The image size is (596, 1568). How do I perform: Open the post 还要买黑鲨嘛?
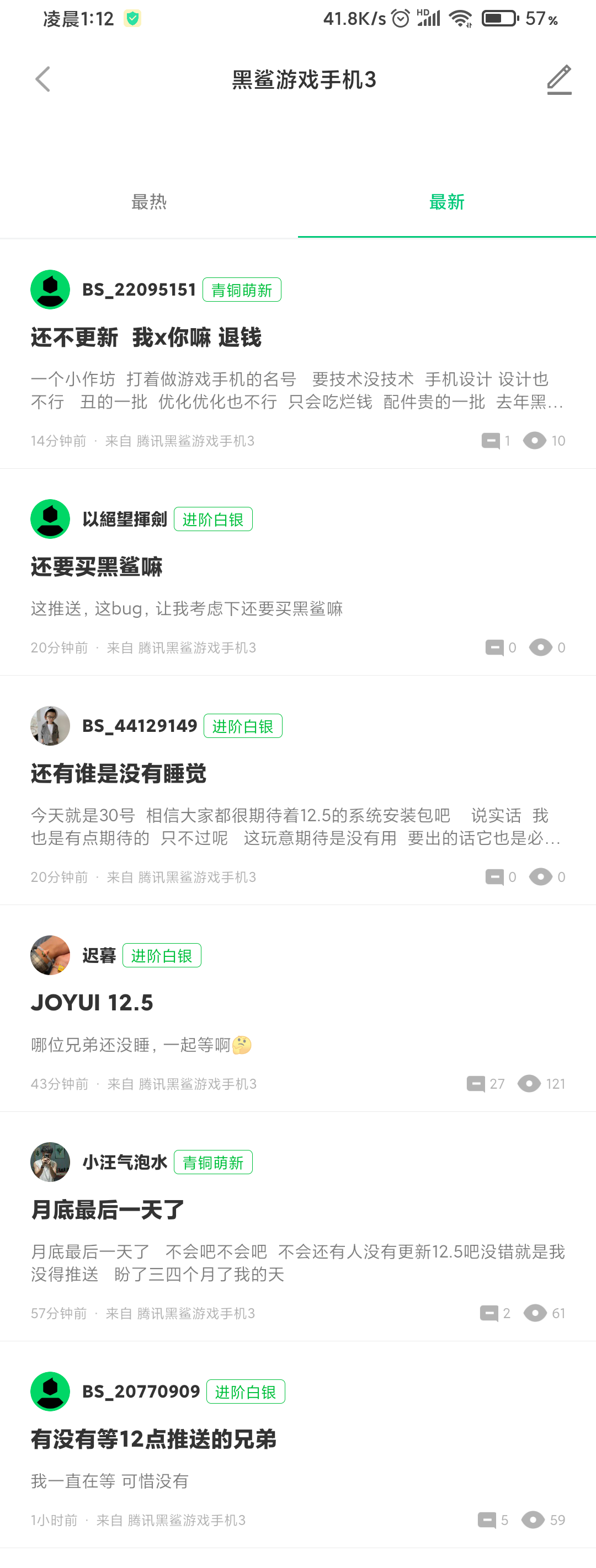97,568
